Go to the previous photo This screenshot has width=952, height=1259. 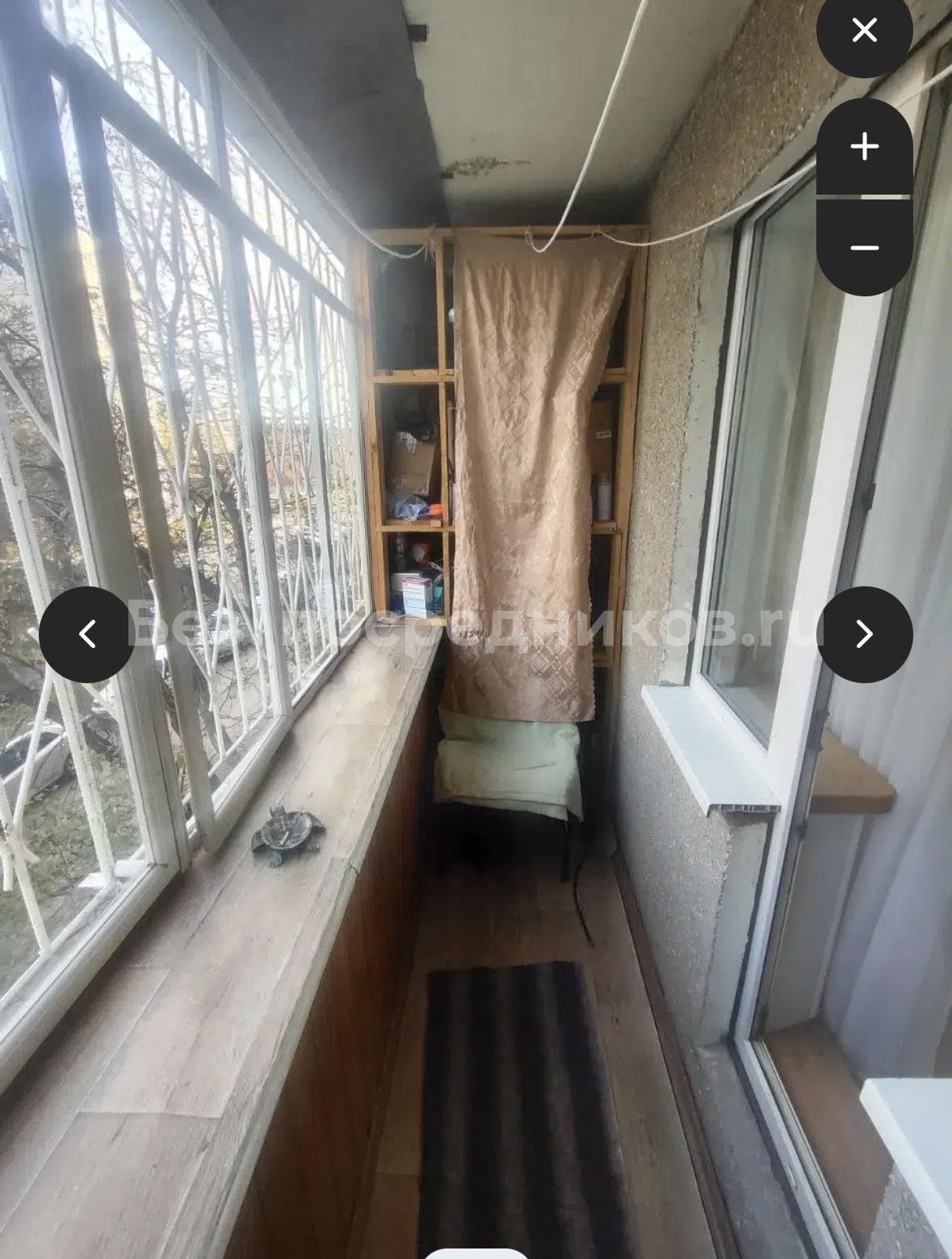point(87,634)
